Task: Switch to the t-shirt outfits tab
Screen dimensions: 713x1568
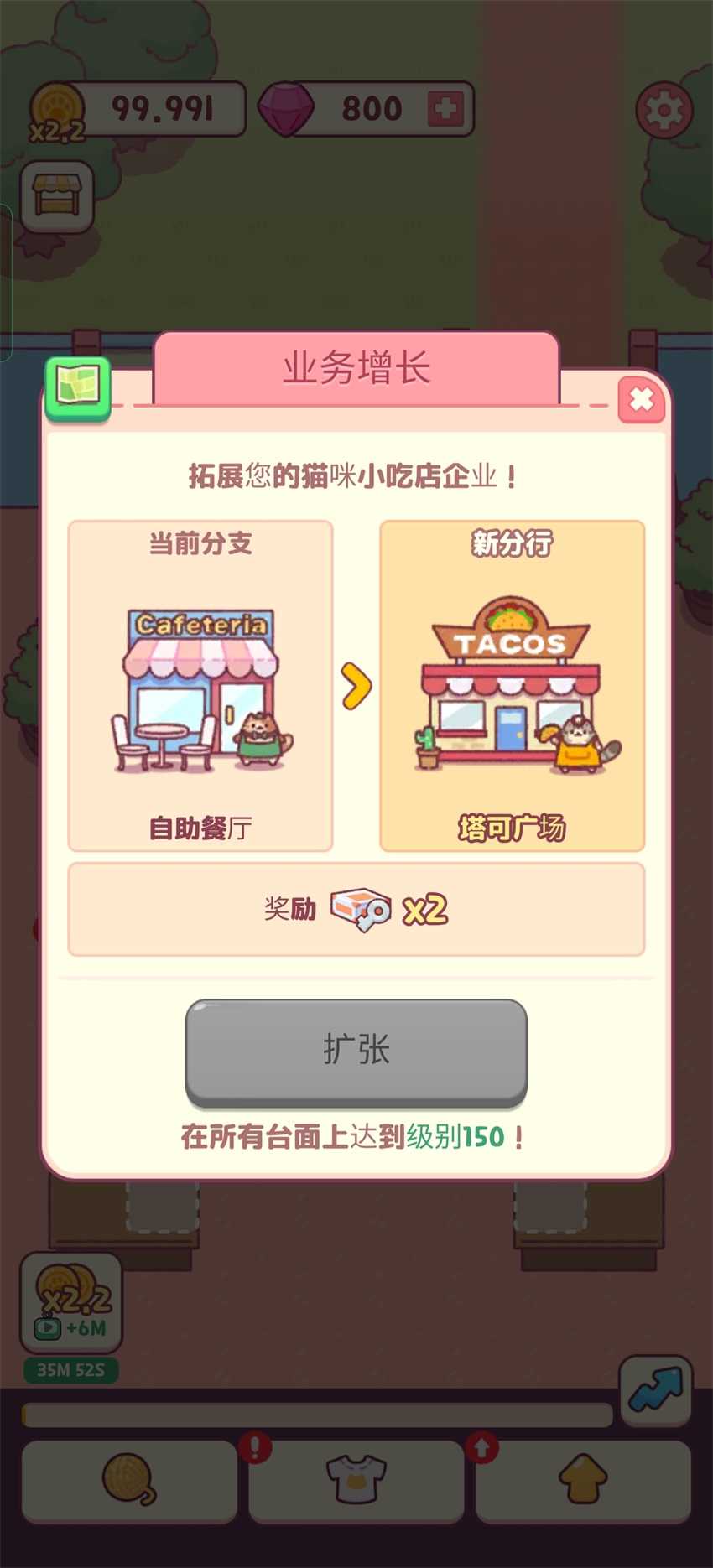Action: click(356, 1481)
